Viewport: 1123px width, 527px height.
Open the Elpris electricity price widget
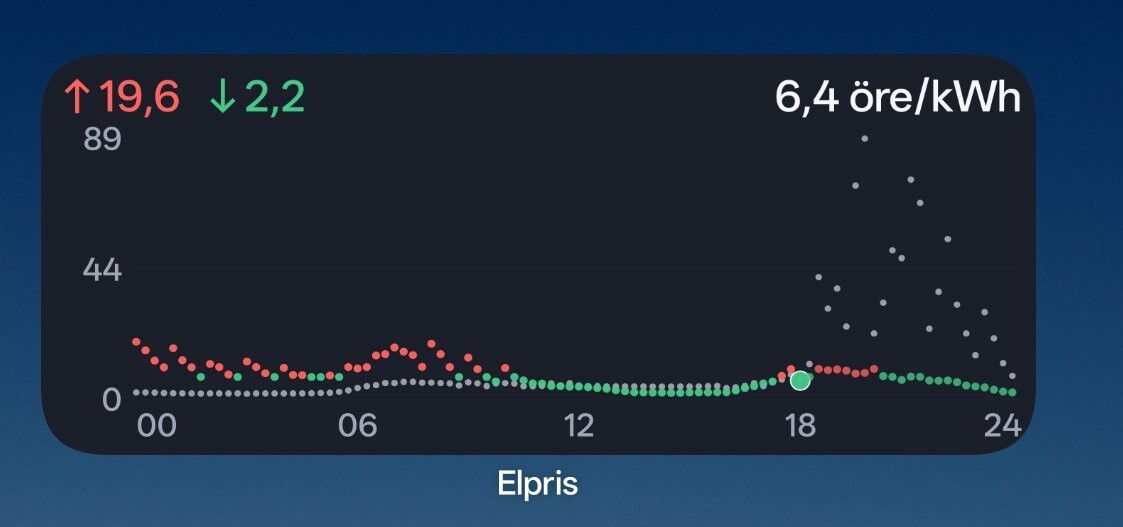click(x=538, y=254)
